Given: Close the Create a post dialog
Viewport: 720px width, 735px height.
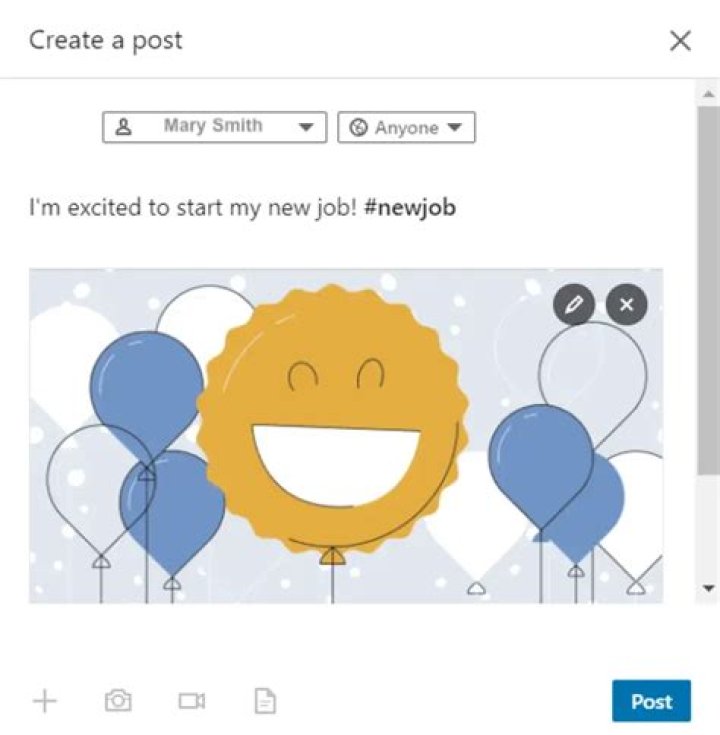Looking at the screenshot, I should [680, 41].
